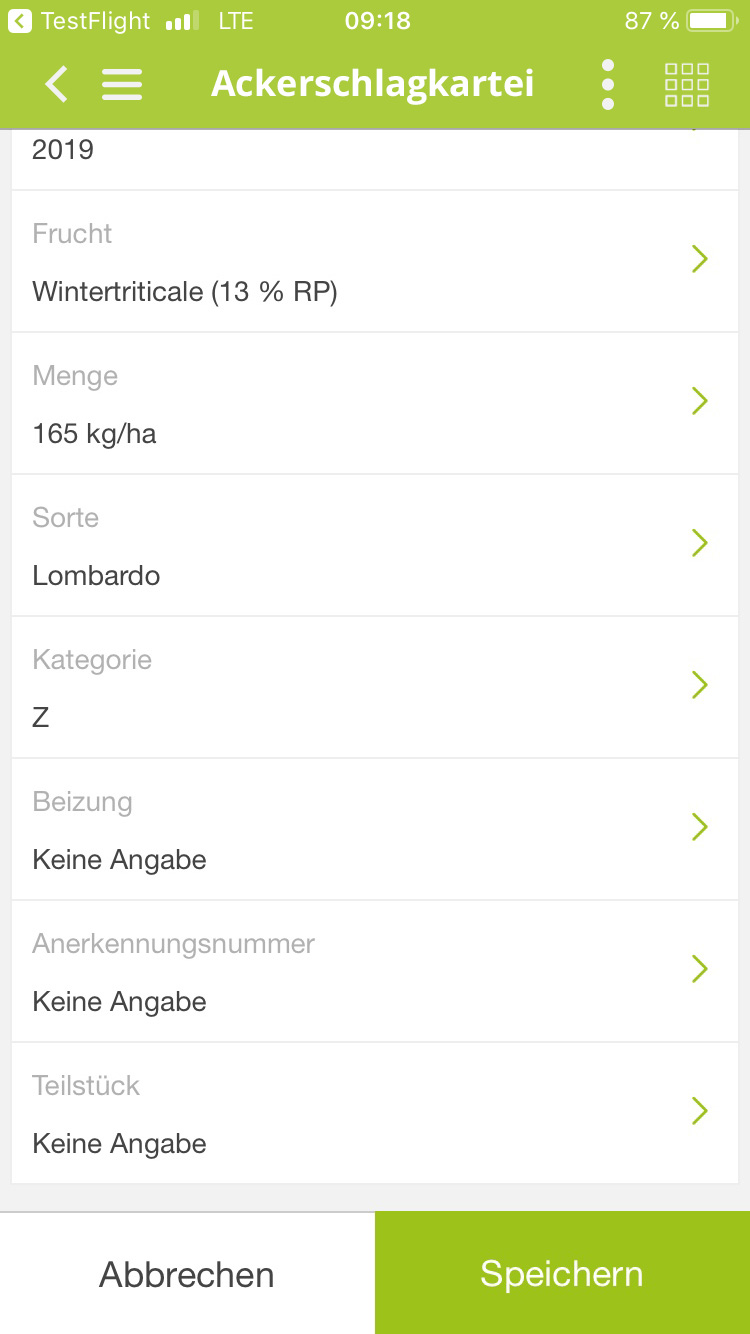This screenshot has height=1334, width=750.
Task: Change the Menge of 165 kg/ha
Action: [x=375, y=403]
